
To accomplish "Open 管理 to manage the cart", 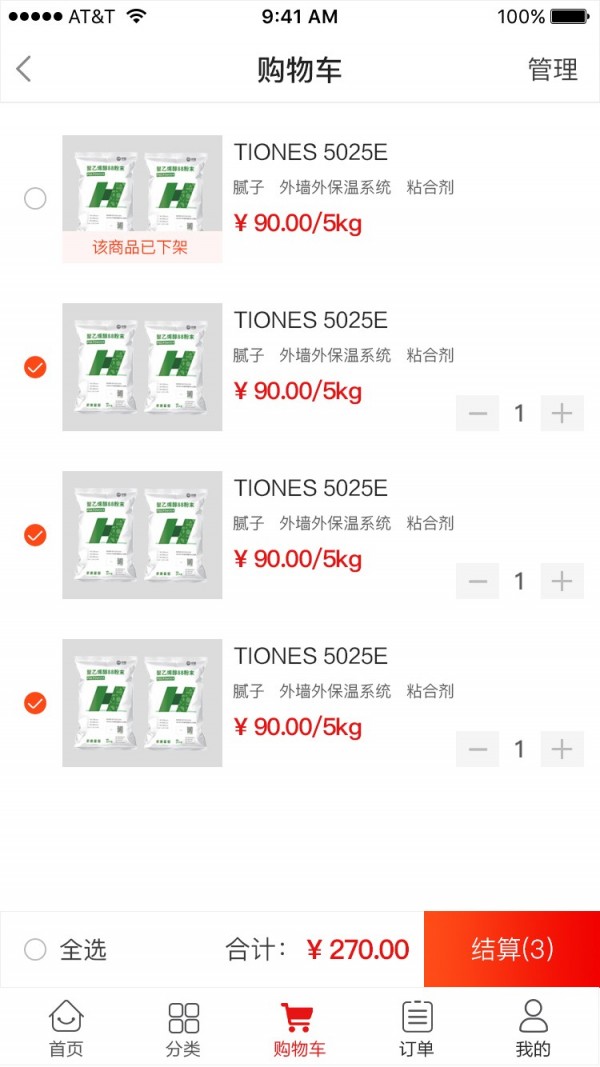I will coord(553,69).
